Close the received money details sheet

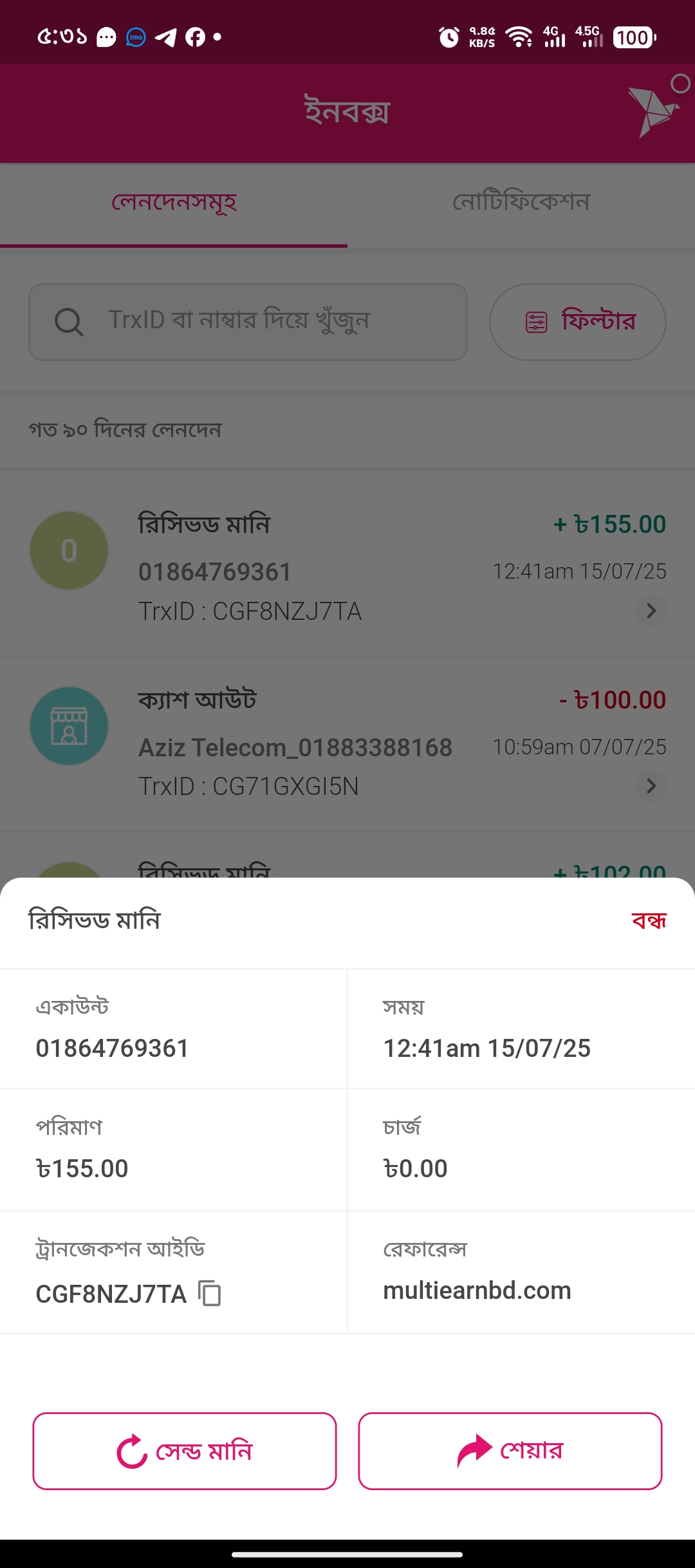coord(649,921)
